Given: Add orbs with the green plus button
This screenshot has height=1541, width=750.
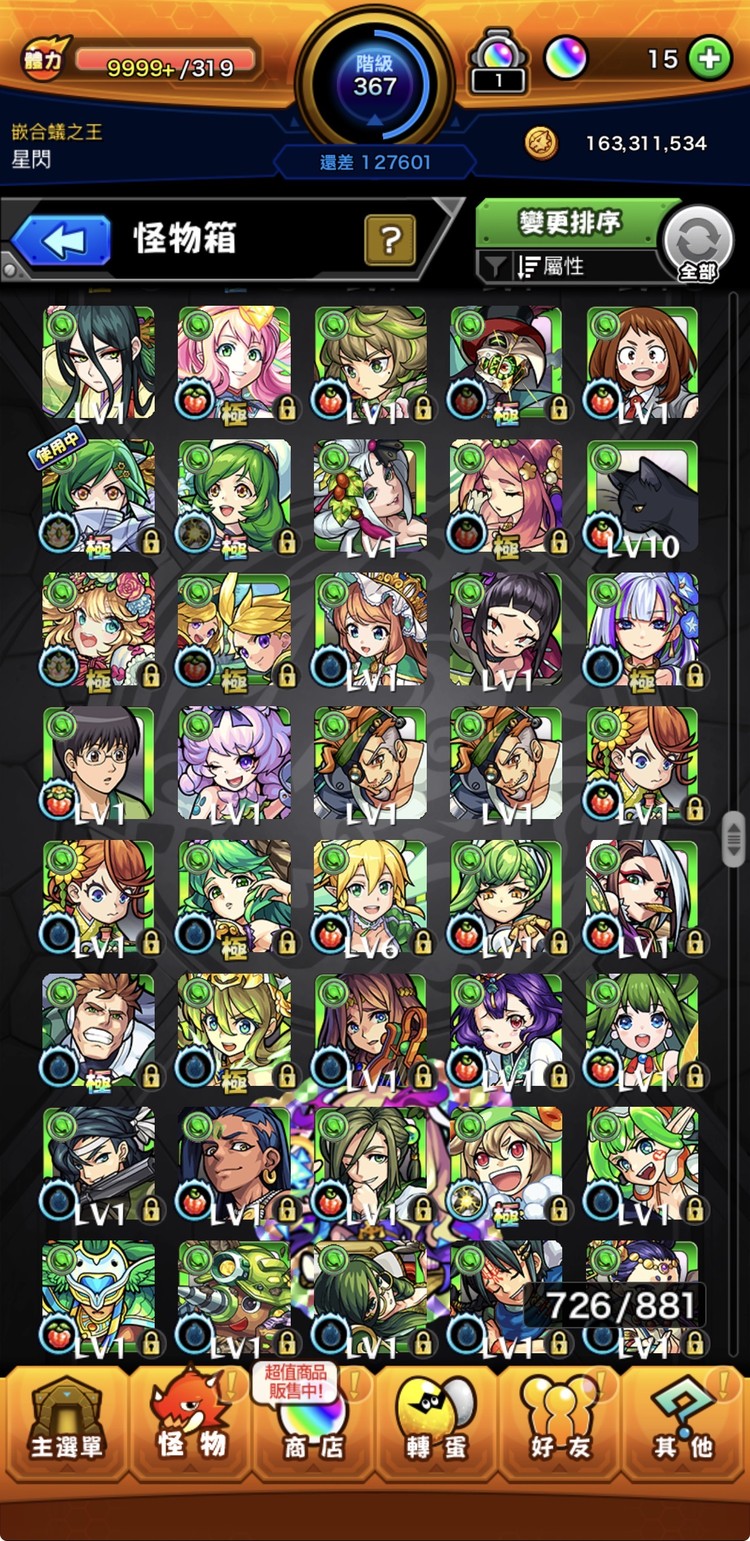Looking at the screenshot, I should (x=710, y=59).
